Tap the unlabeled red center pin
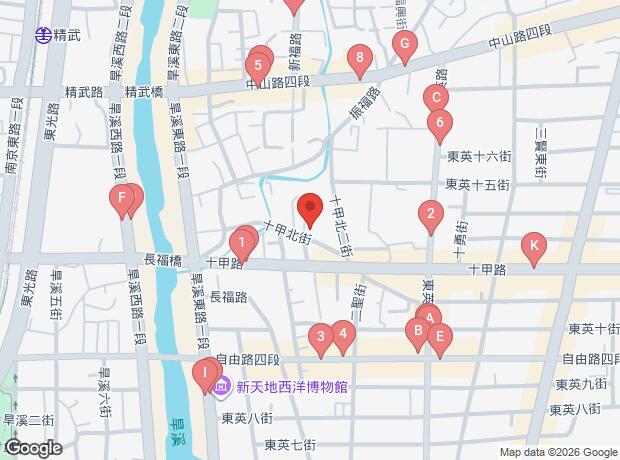Viewport: 620px width, 460px height. point(310,208)
